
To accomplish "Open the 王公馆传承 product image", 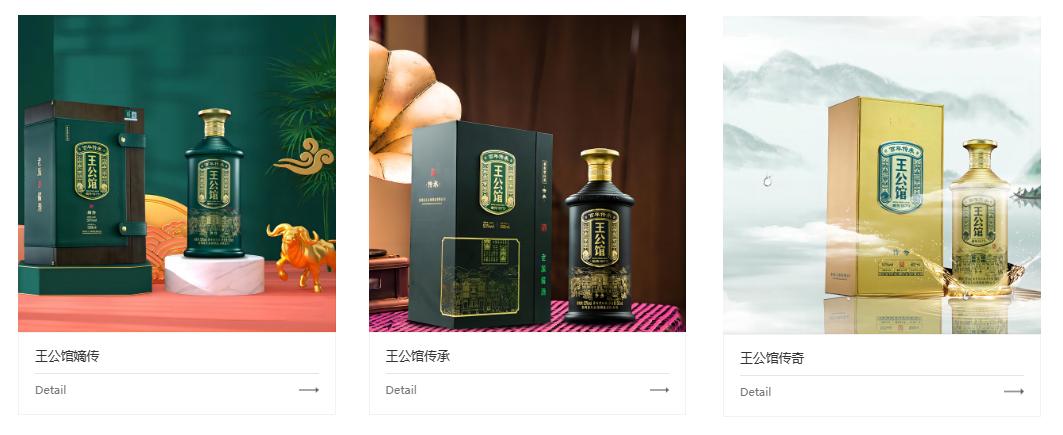I will point(527,173).
